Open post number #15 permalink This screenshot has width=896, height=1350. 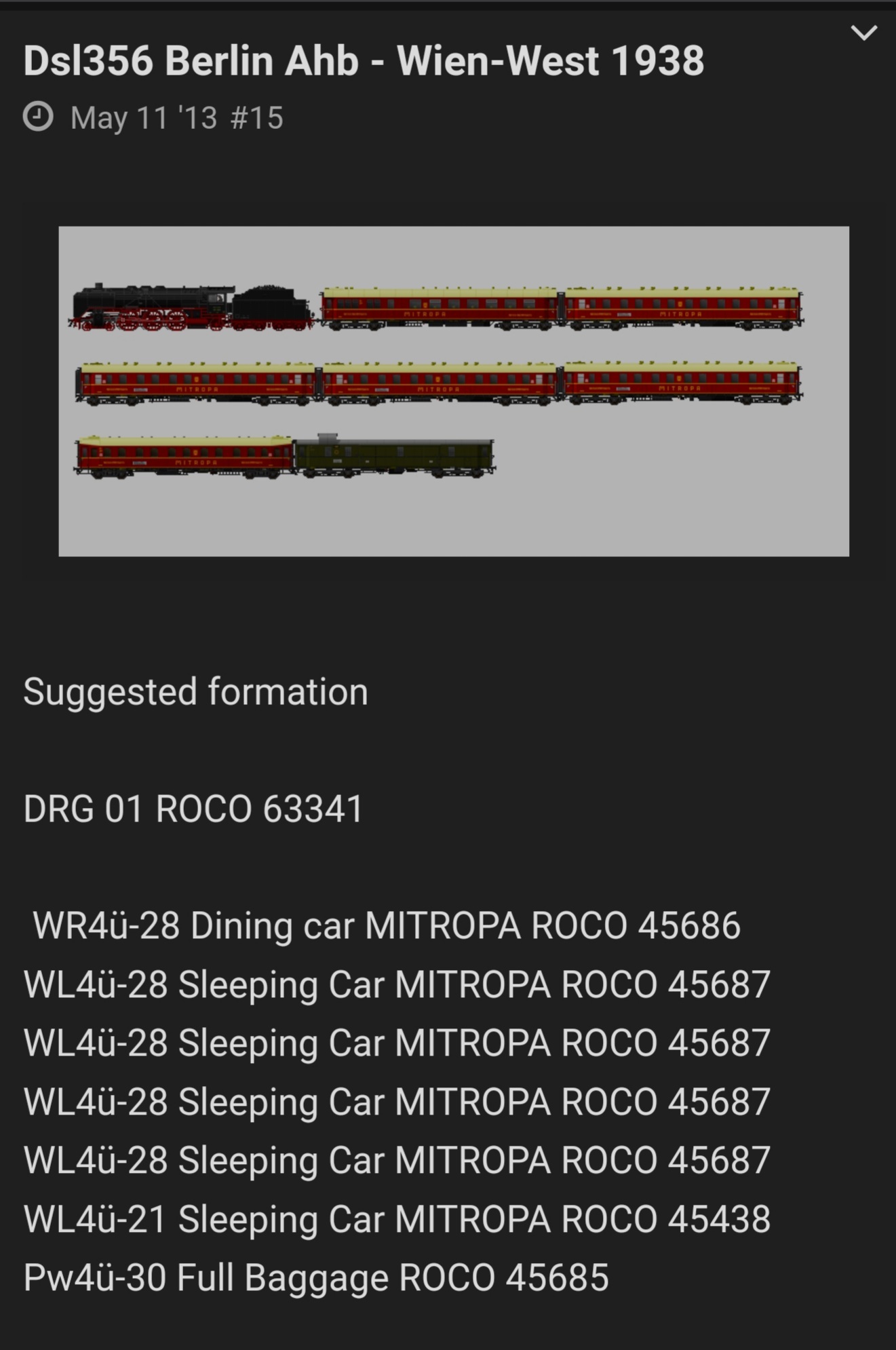click(256, 118)
